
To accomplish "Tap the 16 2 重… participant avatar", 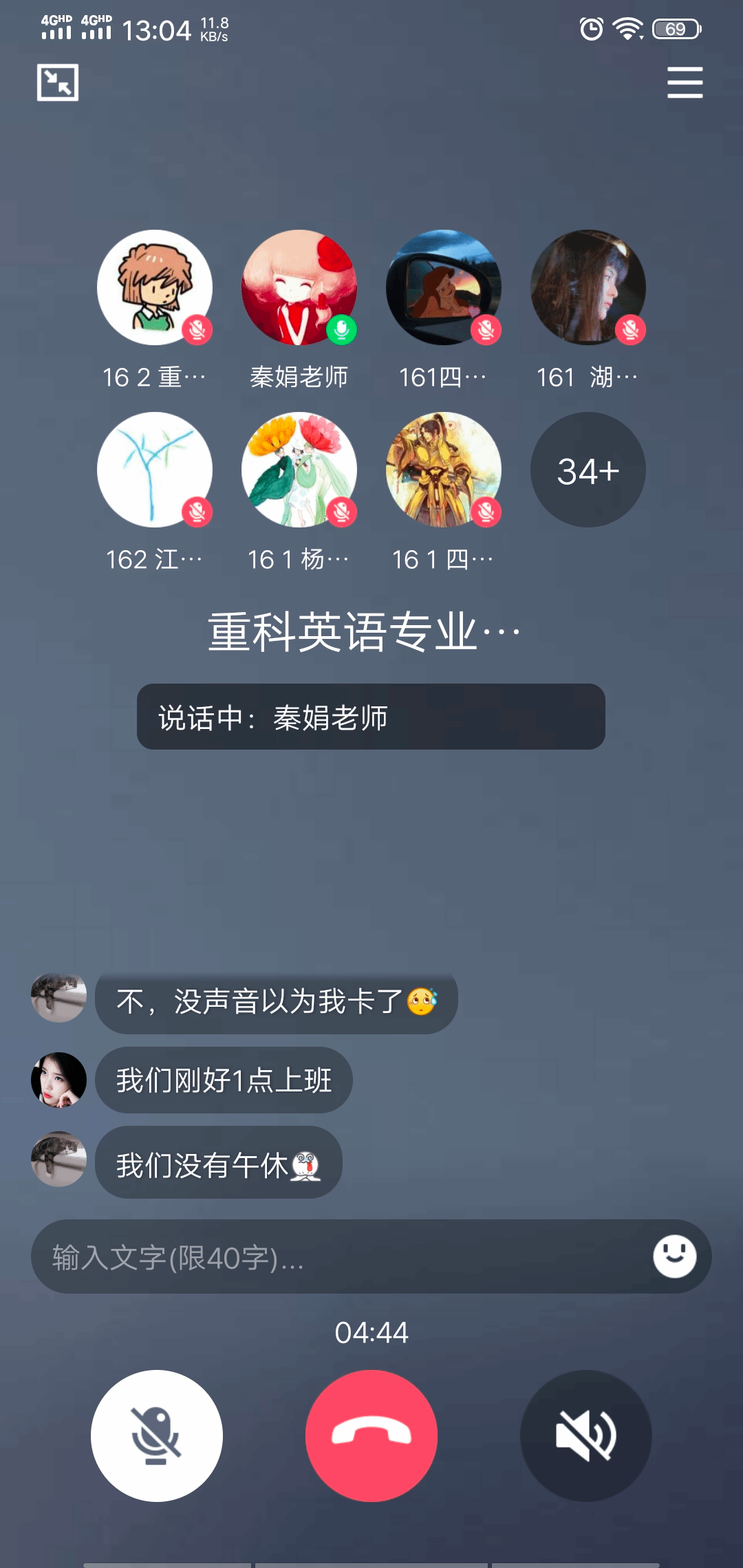I will (x=155, y=287).
